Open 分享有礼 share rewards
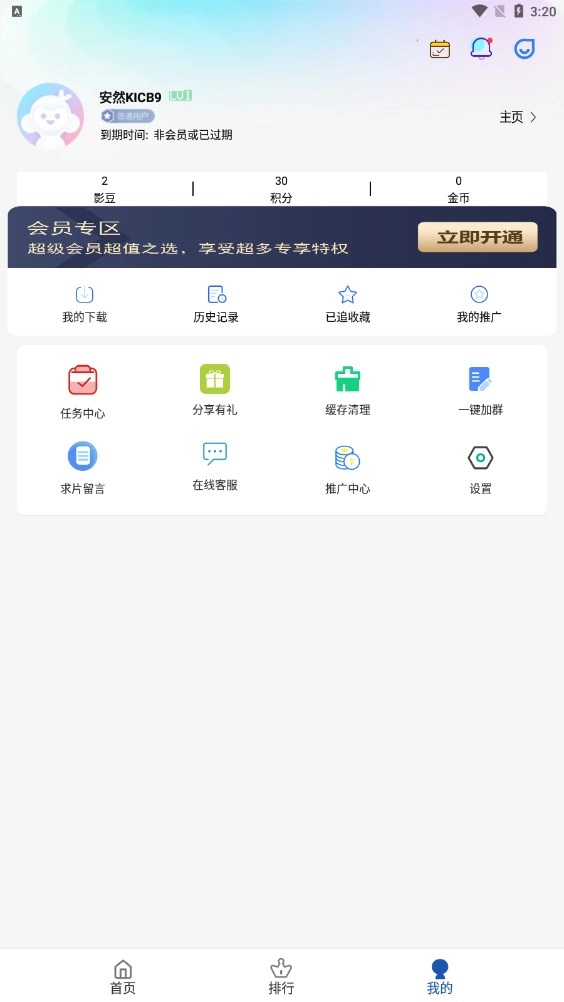 coord(215,390)
